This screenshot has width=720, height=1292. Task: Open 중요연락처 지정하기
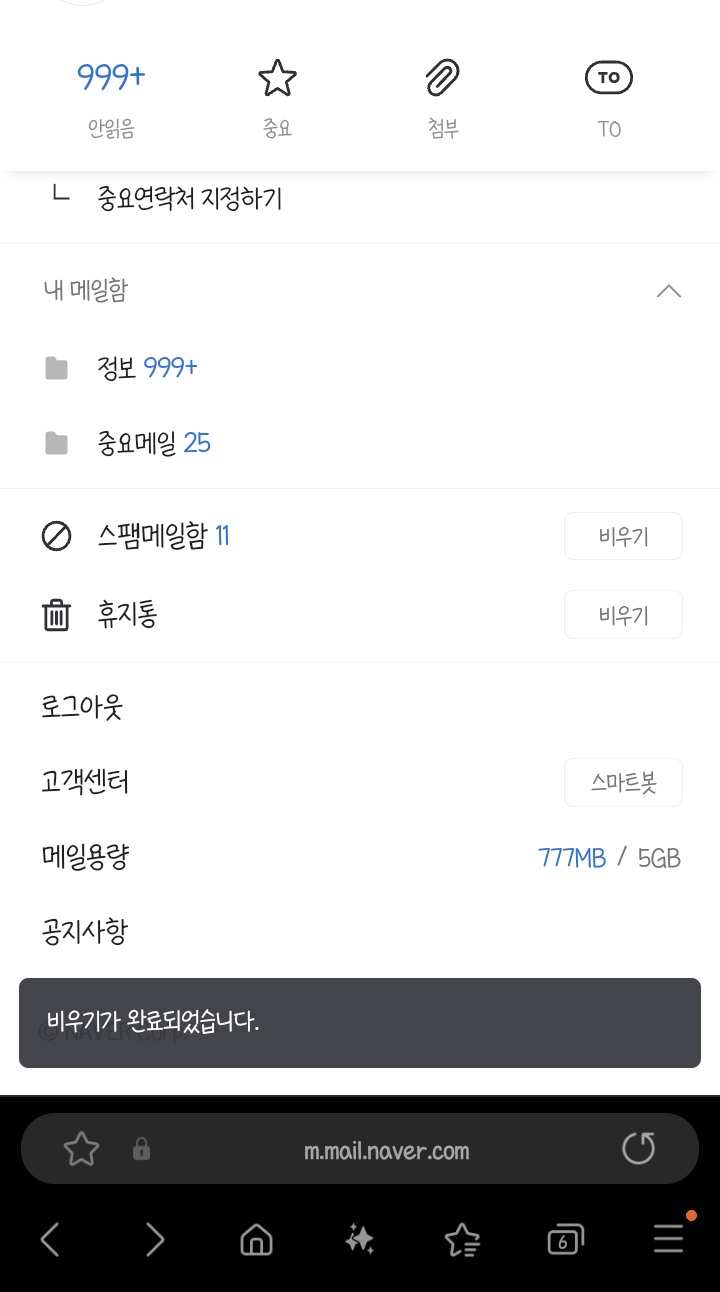(190, 199)
